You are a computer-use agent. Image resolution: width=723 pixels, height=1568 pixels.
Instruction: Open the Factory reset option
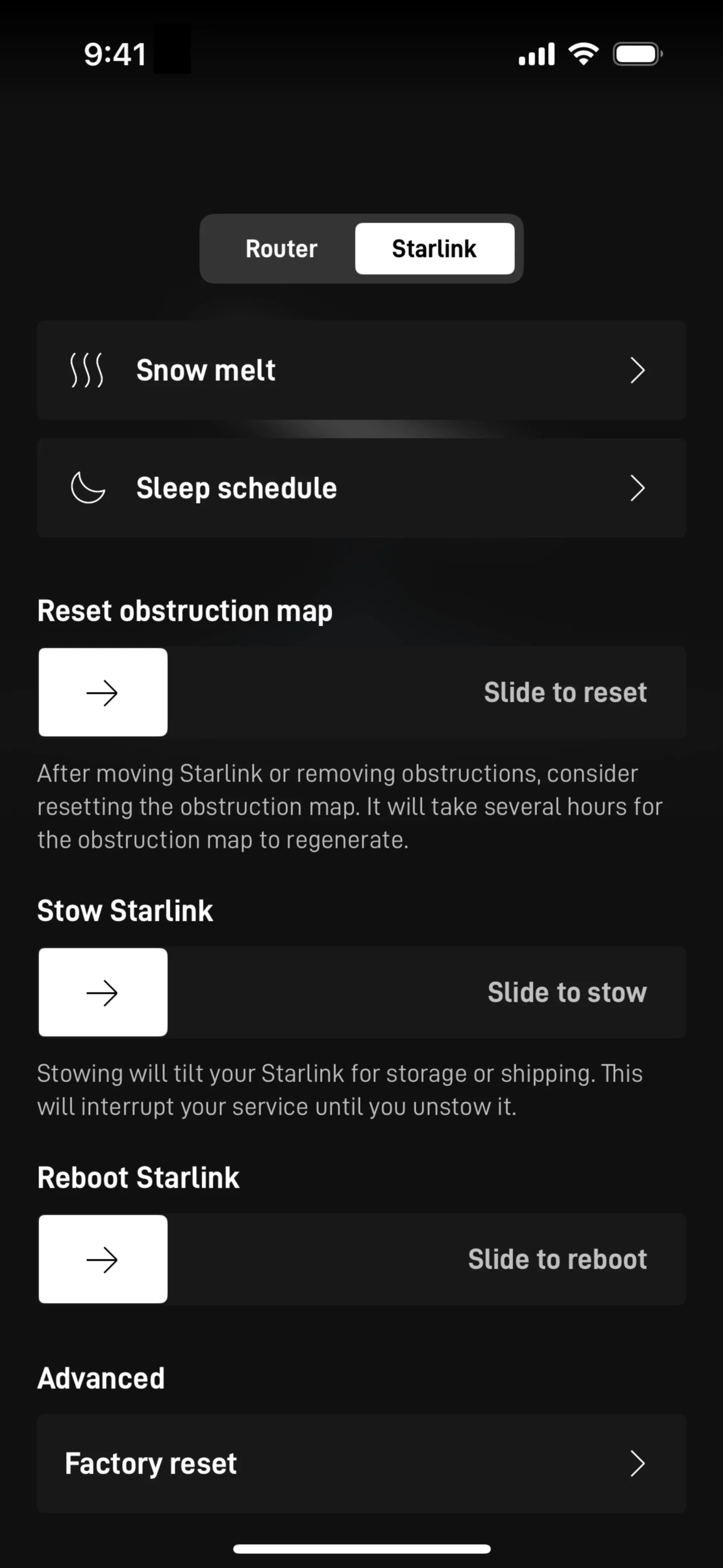(x=361, y=1463)
